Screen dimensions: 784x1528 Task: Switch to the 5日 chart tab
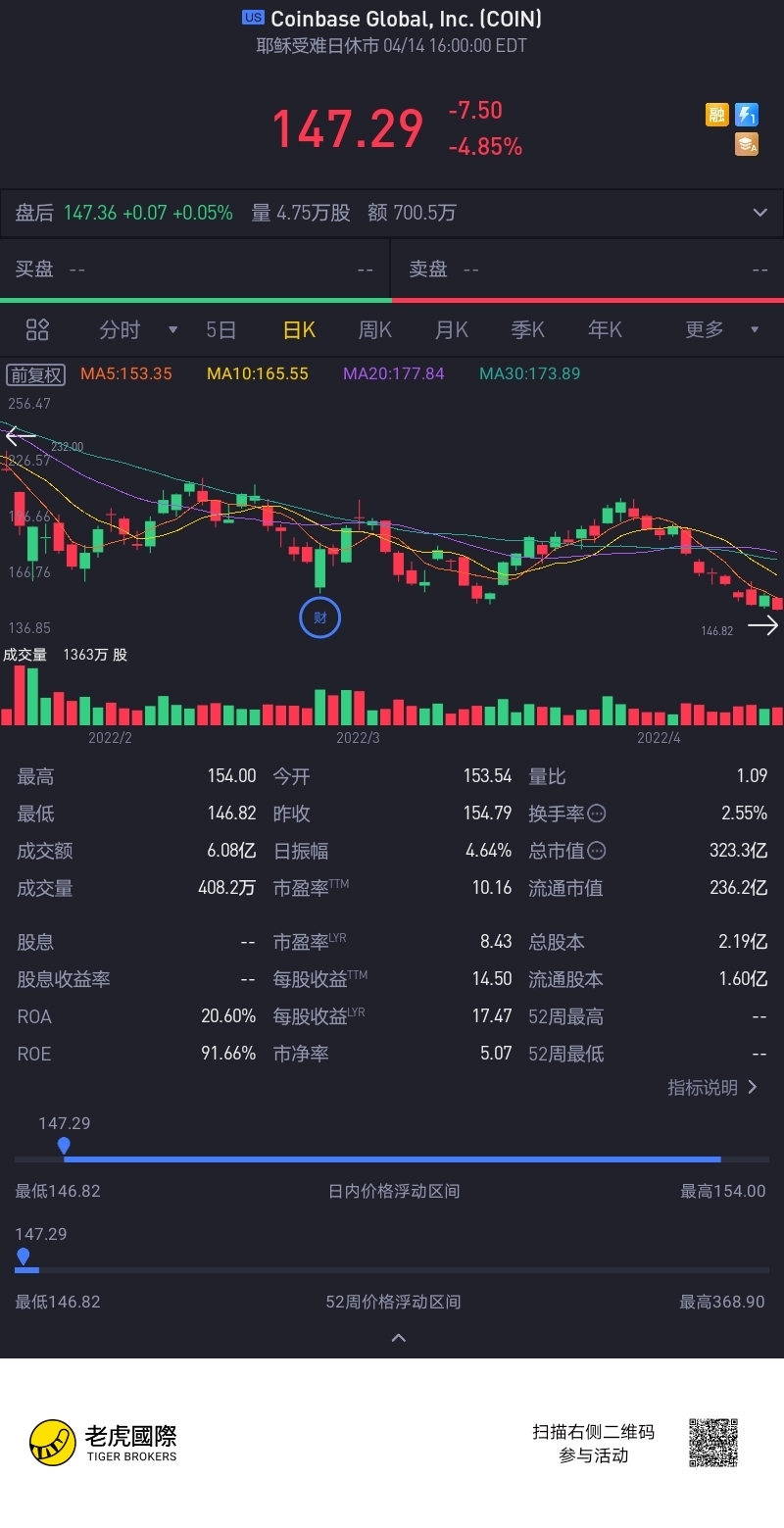220,330
